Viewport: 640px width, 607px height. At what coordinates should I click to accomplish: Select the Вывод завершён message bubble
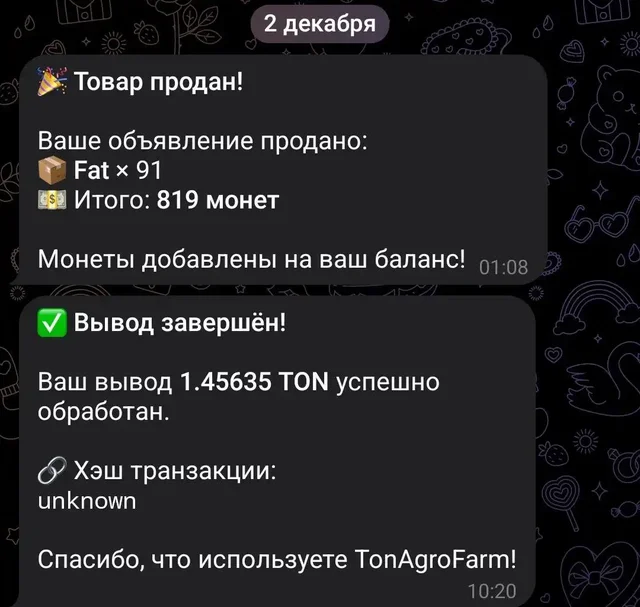click(x=280, y=450)
